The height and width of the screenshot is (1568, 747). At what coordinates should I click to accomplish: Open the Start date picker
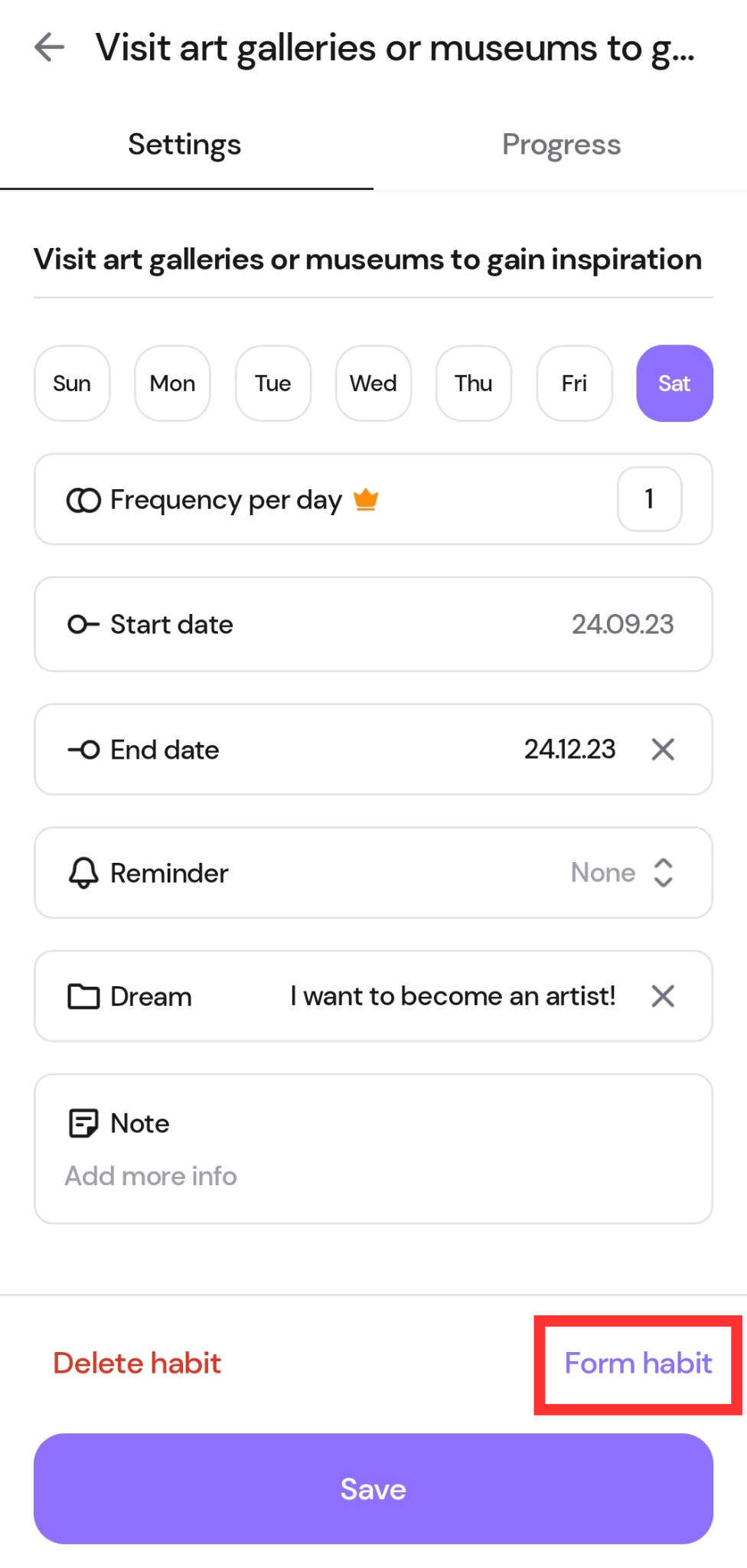tap(373, 625)
